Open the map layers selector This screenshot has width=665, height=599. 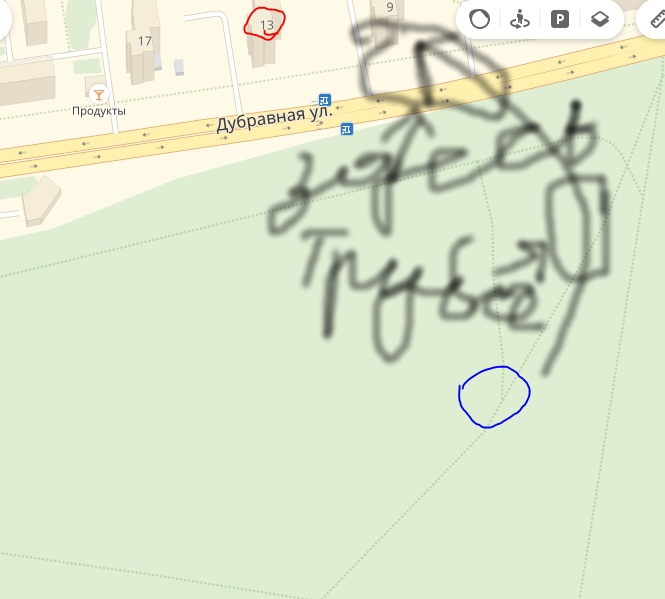[x=599, y=19]
